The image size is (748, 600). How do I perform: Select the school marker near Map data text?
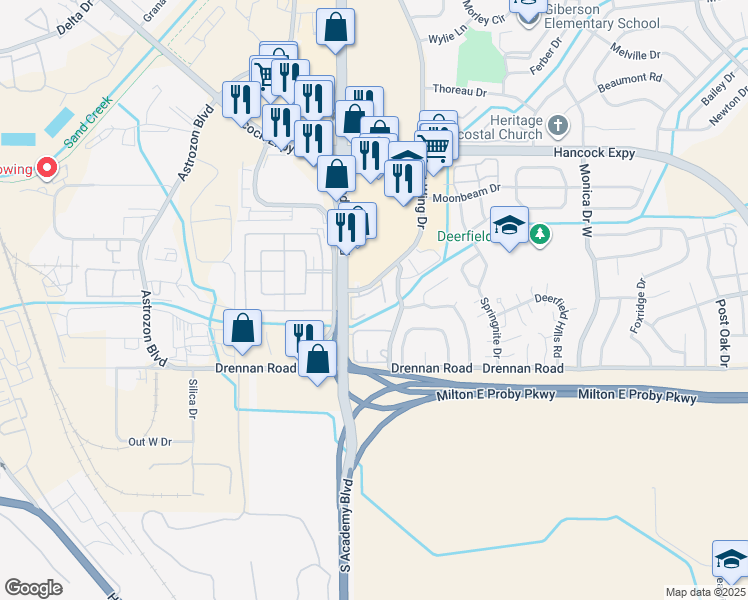[731, 560]
